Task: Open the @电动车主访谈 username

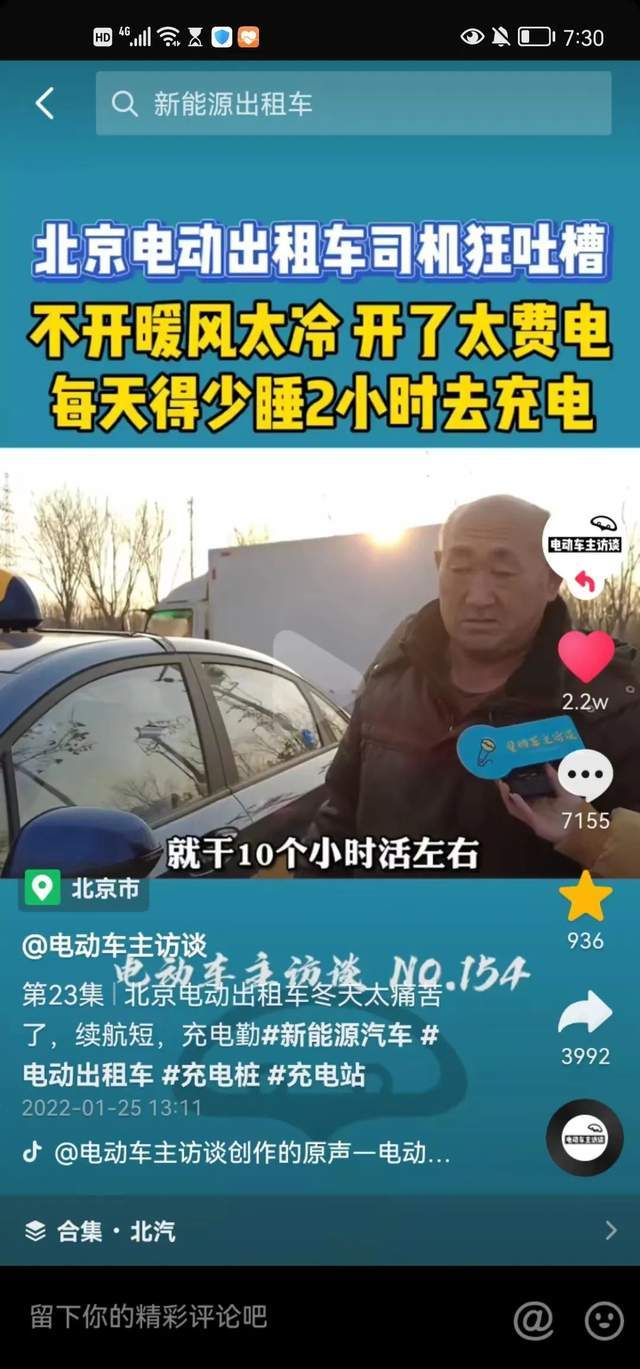Action: [x=114, y=945]
